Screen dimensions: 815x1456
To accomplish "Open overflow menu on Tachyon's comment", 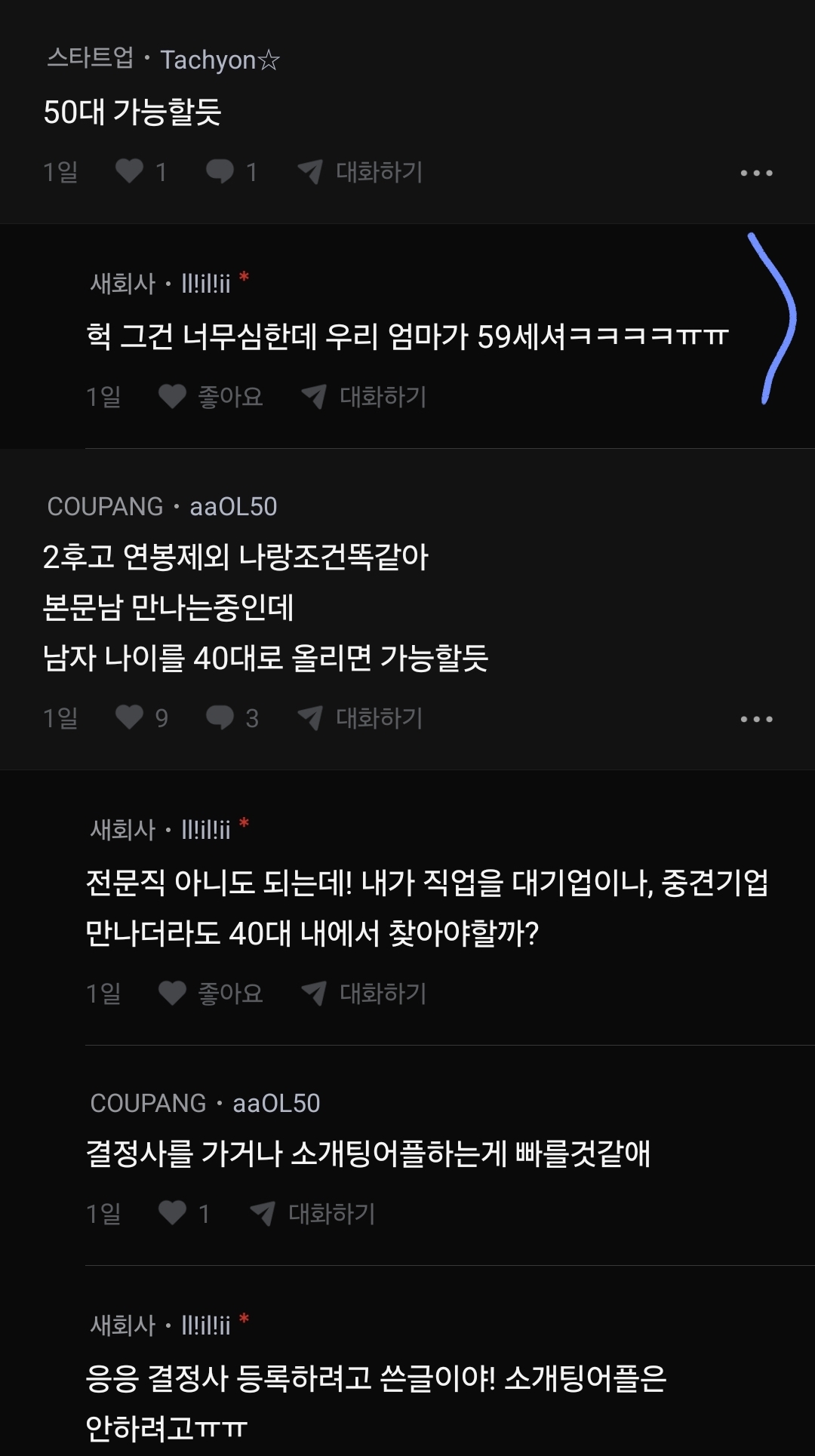I will point(756,173).
